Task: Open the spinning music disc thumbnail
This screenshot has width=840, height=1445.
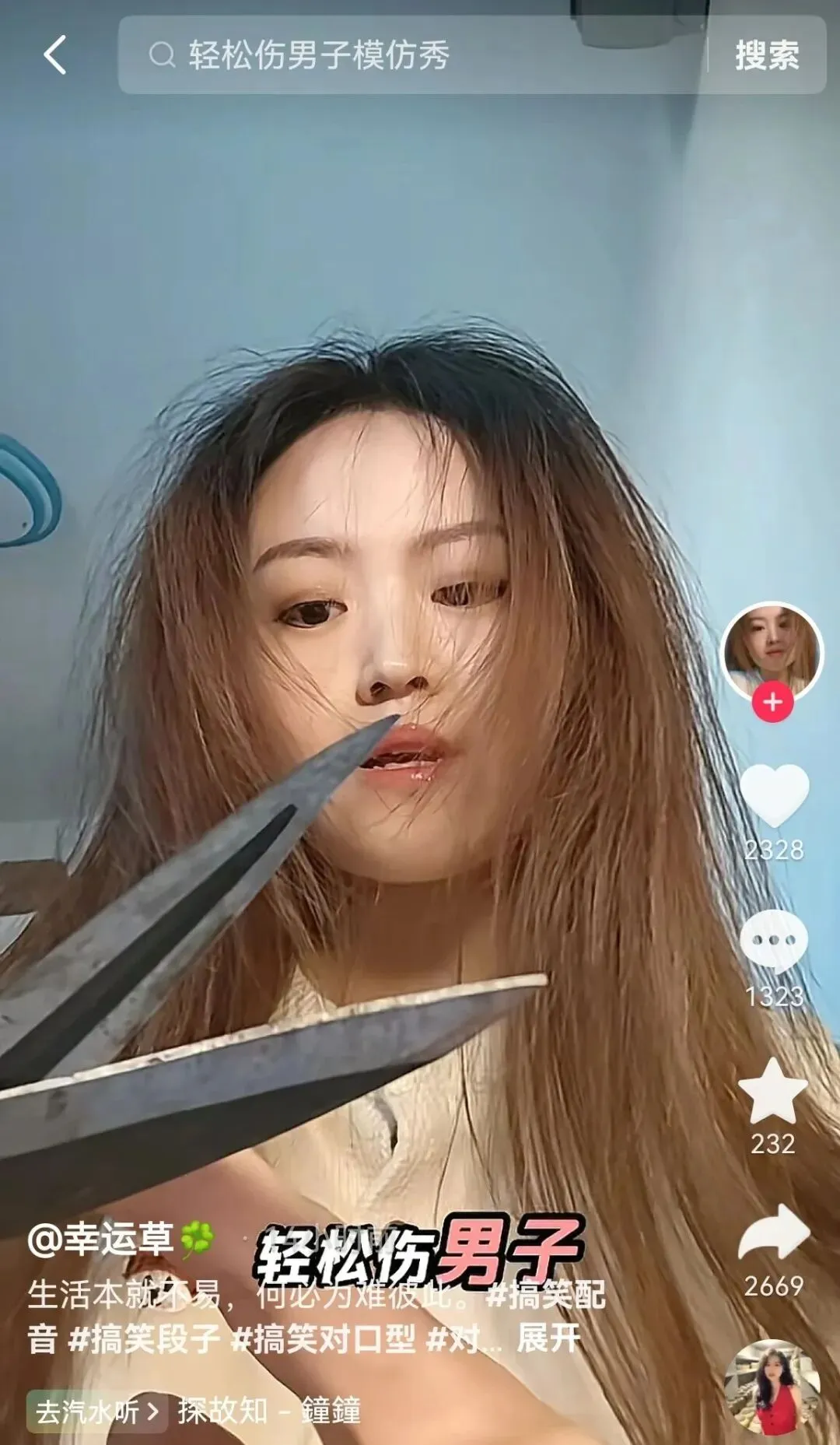Action: (772, 1389)
